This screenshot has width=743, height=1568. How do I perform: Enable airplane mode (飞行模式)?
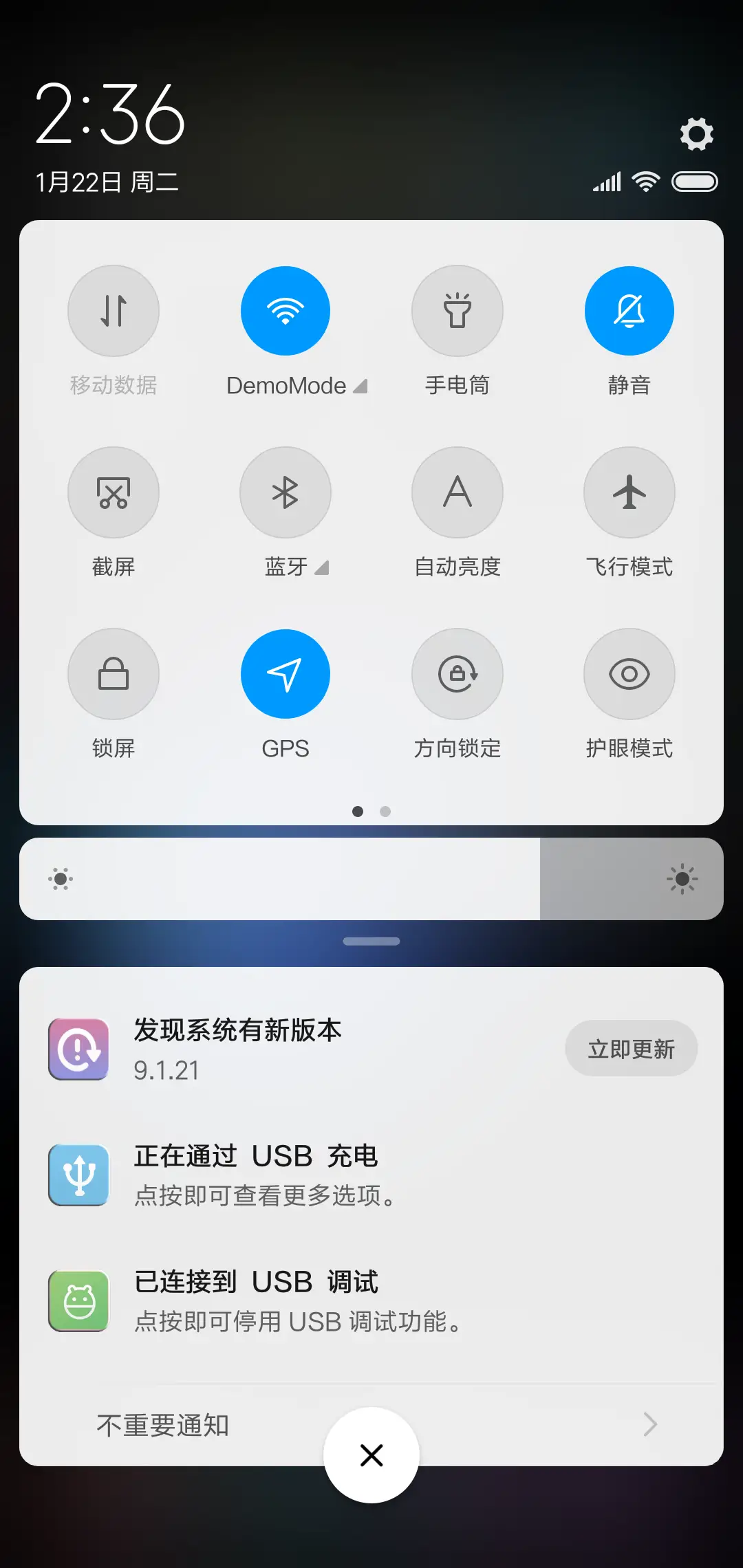pos(629,492)
